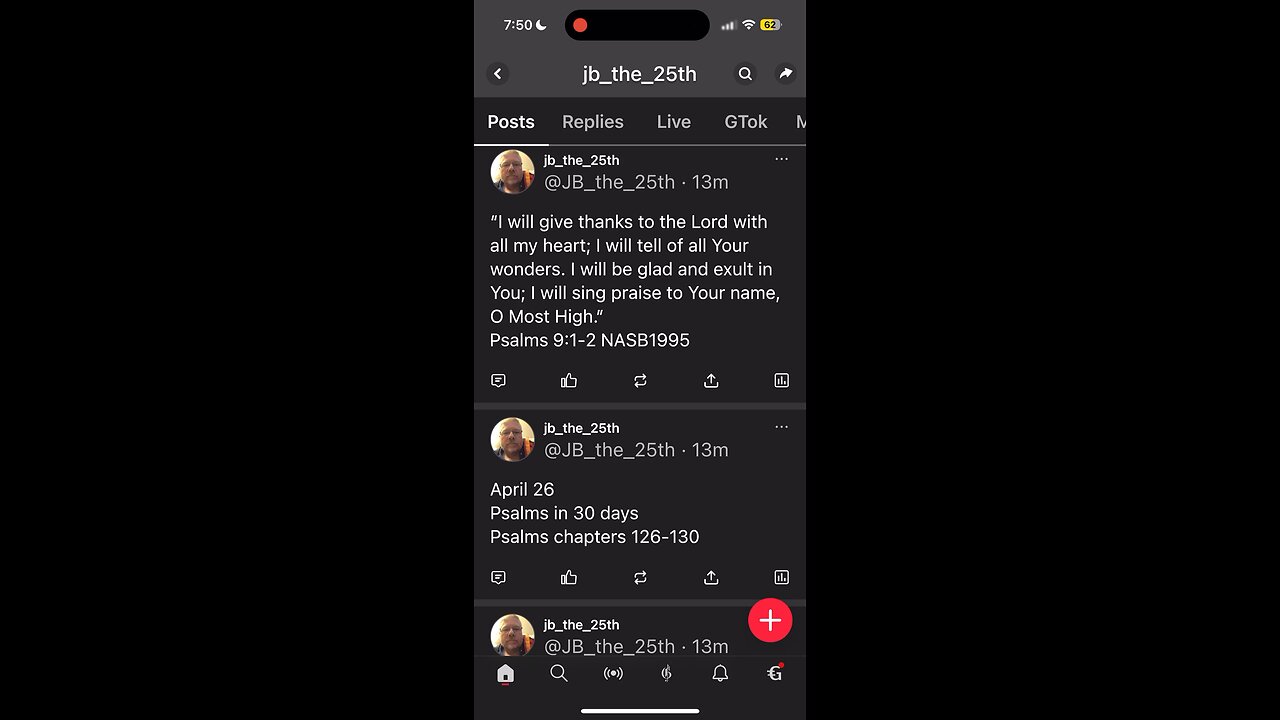Open the notifications bell
The image size is (1280, 720).
click(x=720, y=674)
